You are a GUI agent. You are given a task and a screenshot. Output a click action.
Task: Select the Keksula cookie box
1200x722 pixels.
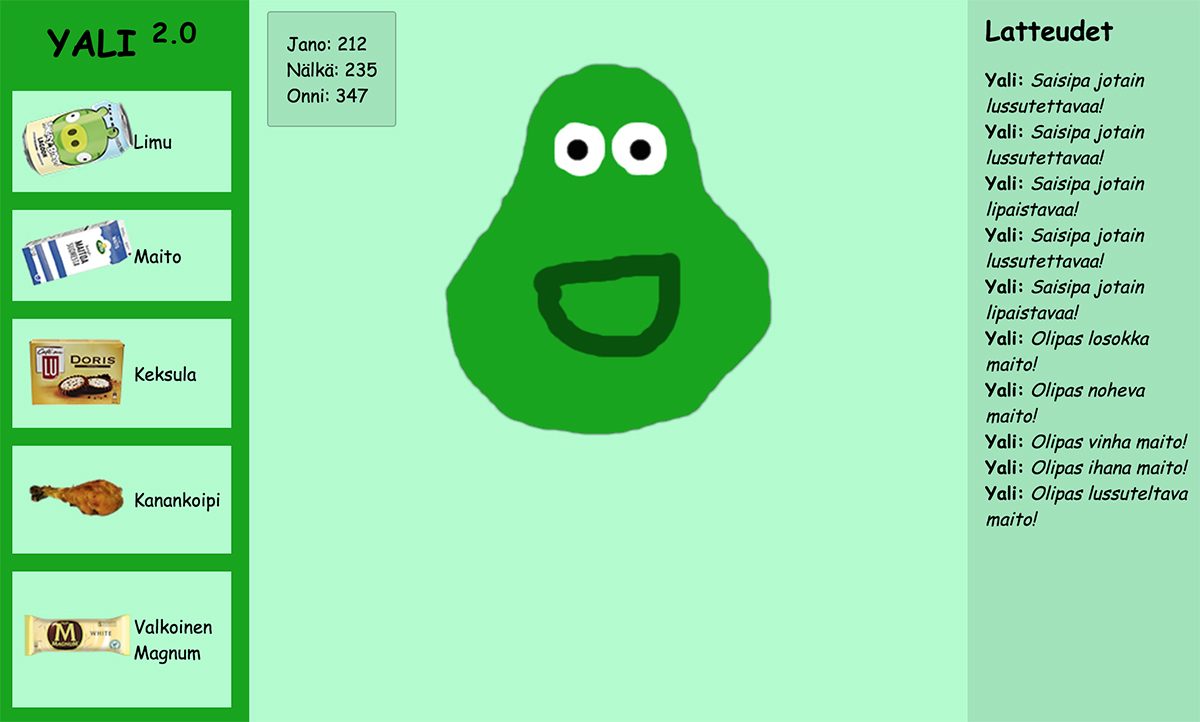[x=121, y=374]
